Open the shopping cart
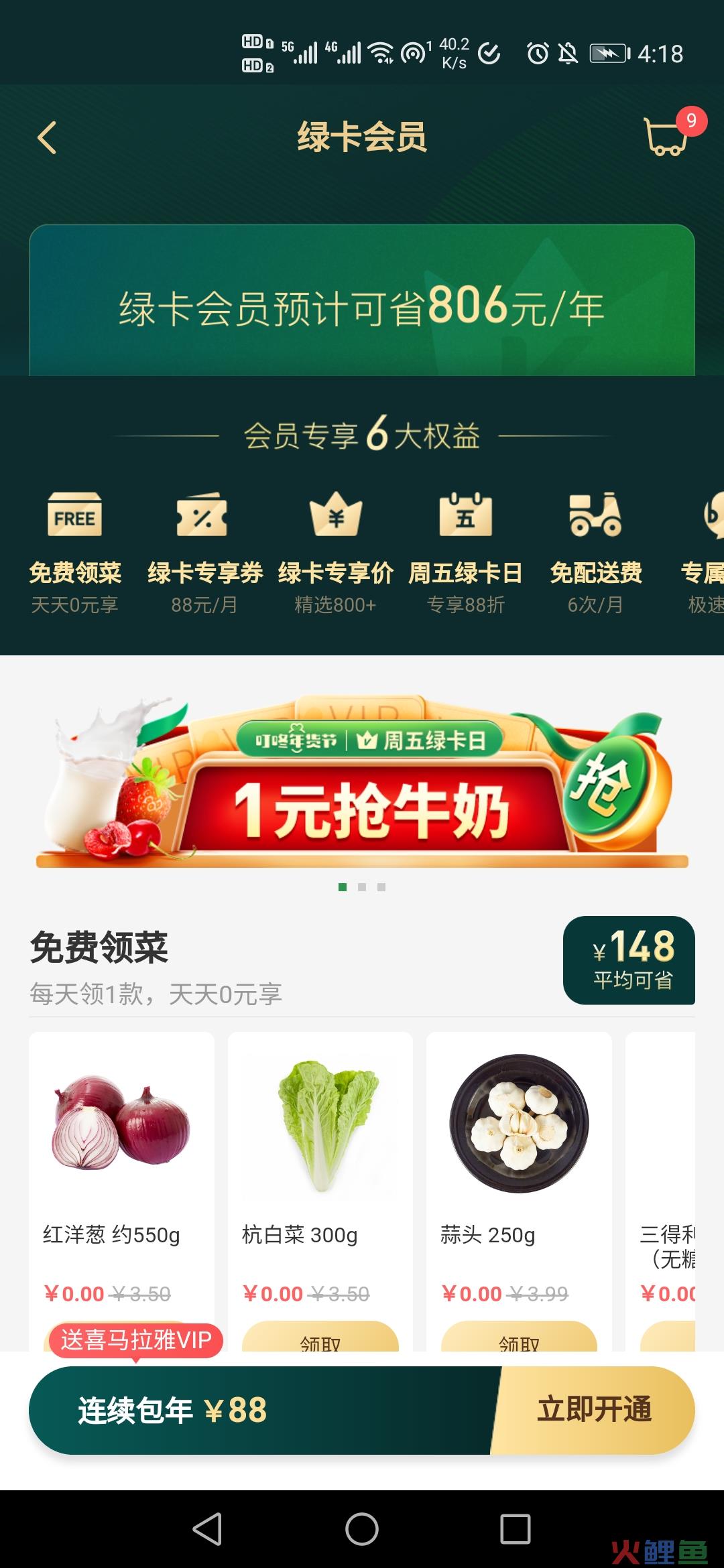The width and height of the screenshot is (724, 1568). pyautogui.click(x=666, y=136)
